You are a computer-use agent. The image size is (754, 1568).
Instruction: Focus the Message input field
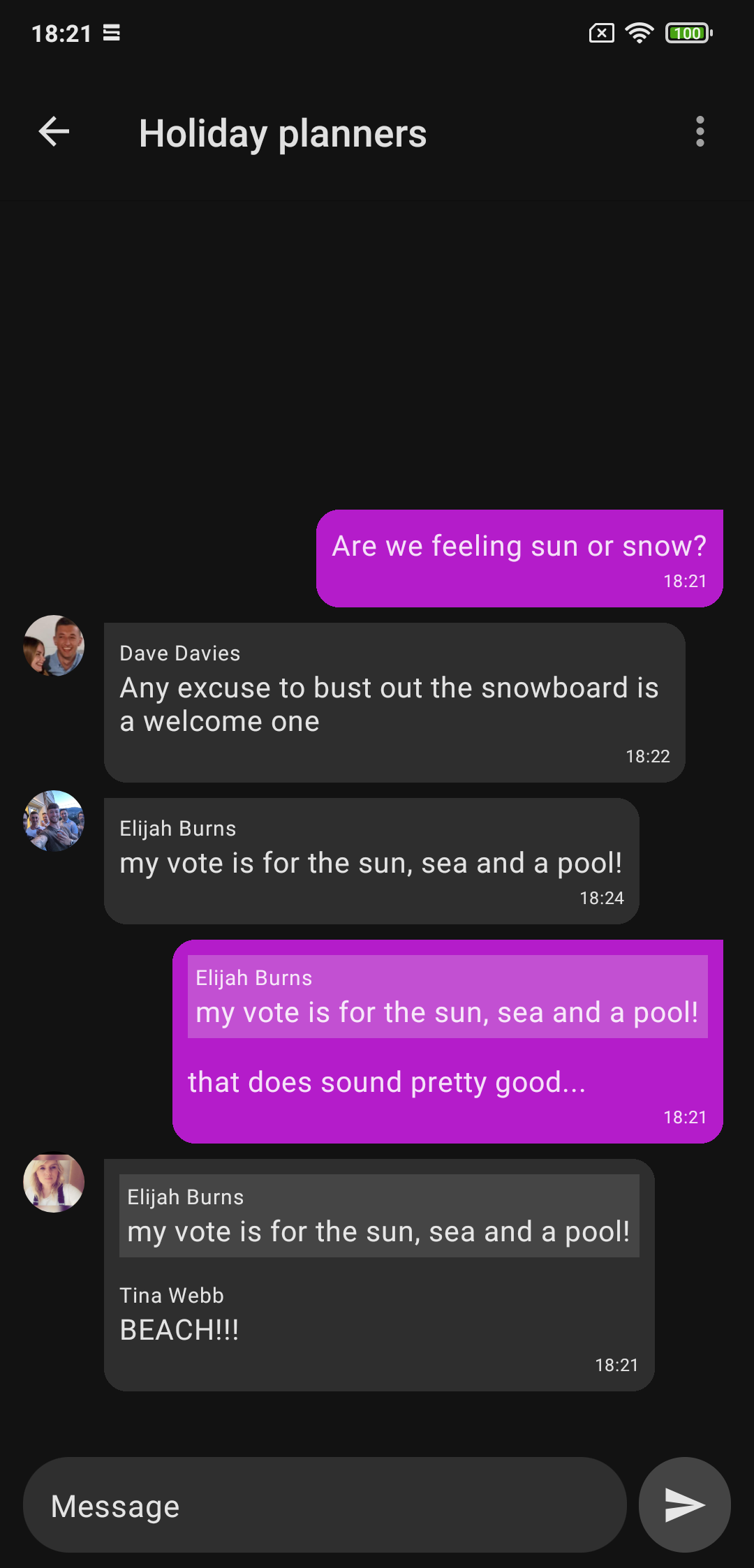325,1505
